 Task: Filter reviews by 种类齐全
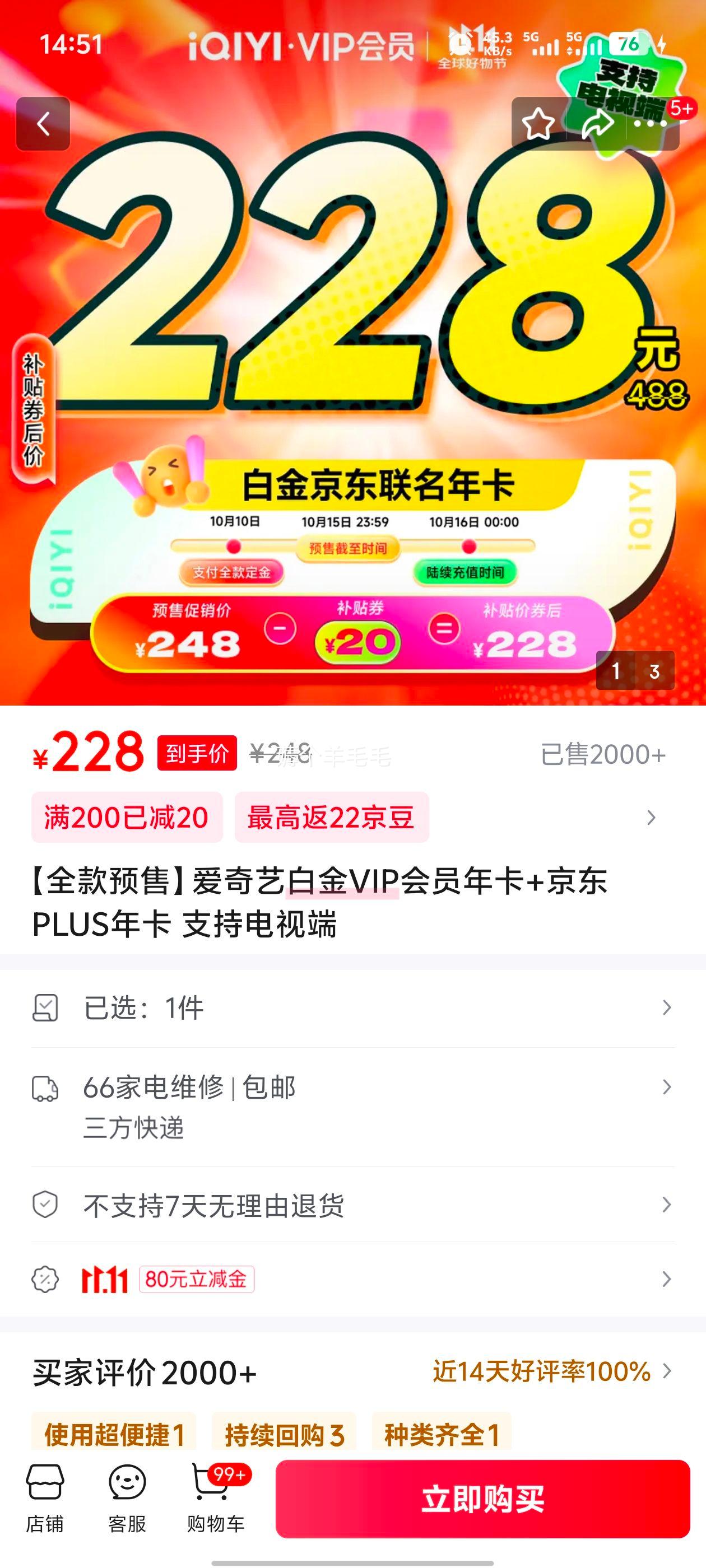click(x=442, y=1434)
